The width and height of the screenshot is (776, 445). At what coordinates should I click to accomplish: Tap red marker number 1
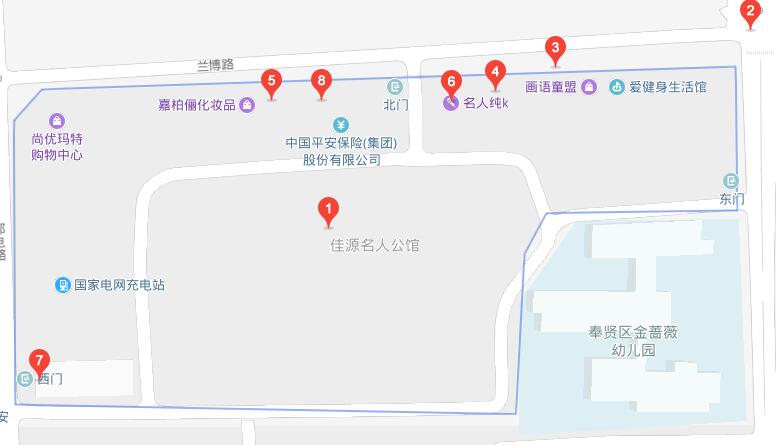pos(327,208)
